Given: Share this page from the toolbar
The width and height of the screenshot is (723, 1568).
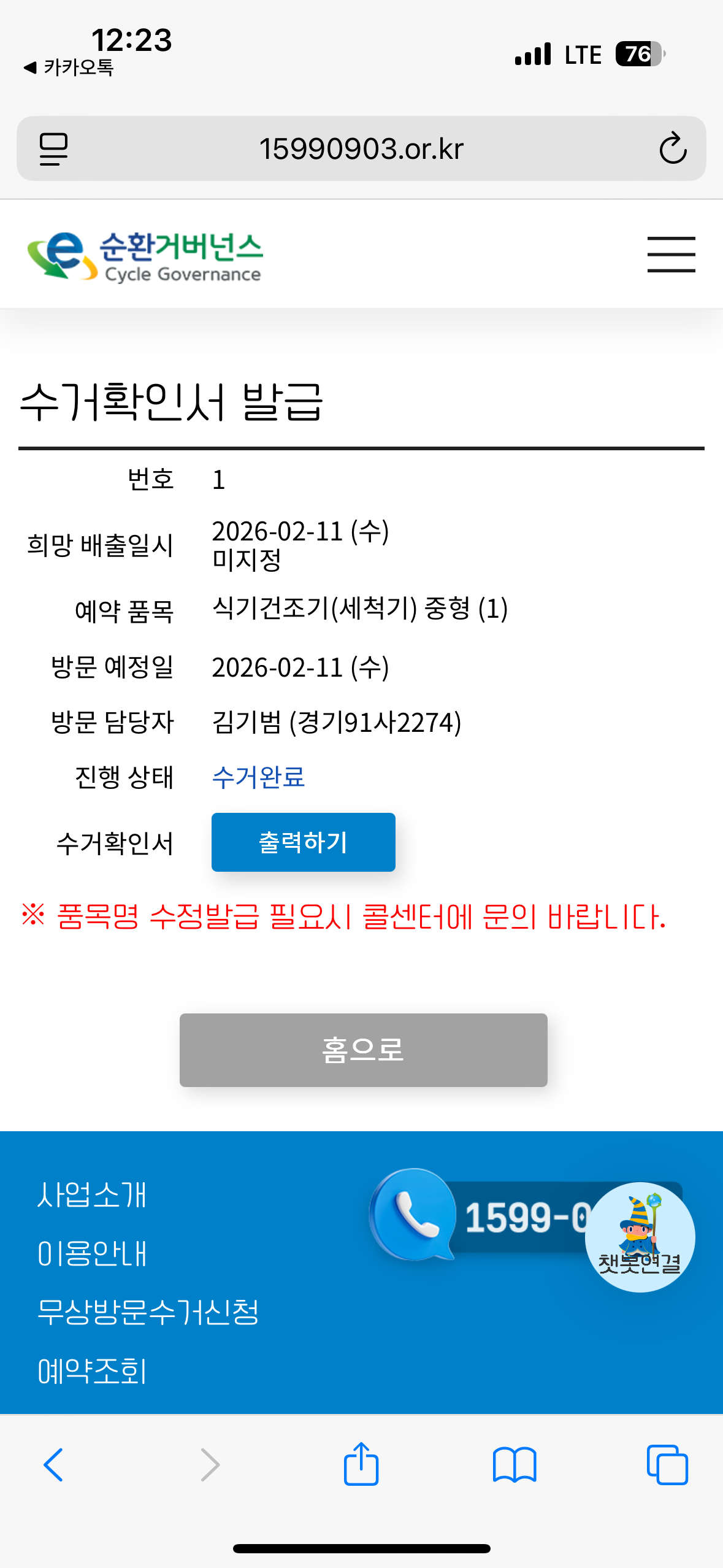Looking at the screenshot, I should (361, 1465).
